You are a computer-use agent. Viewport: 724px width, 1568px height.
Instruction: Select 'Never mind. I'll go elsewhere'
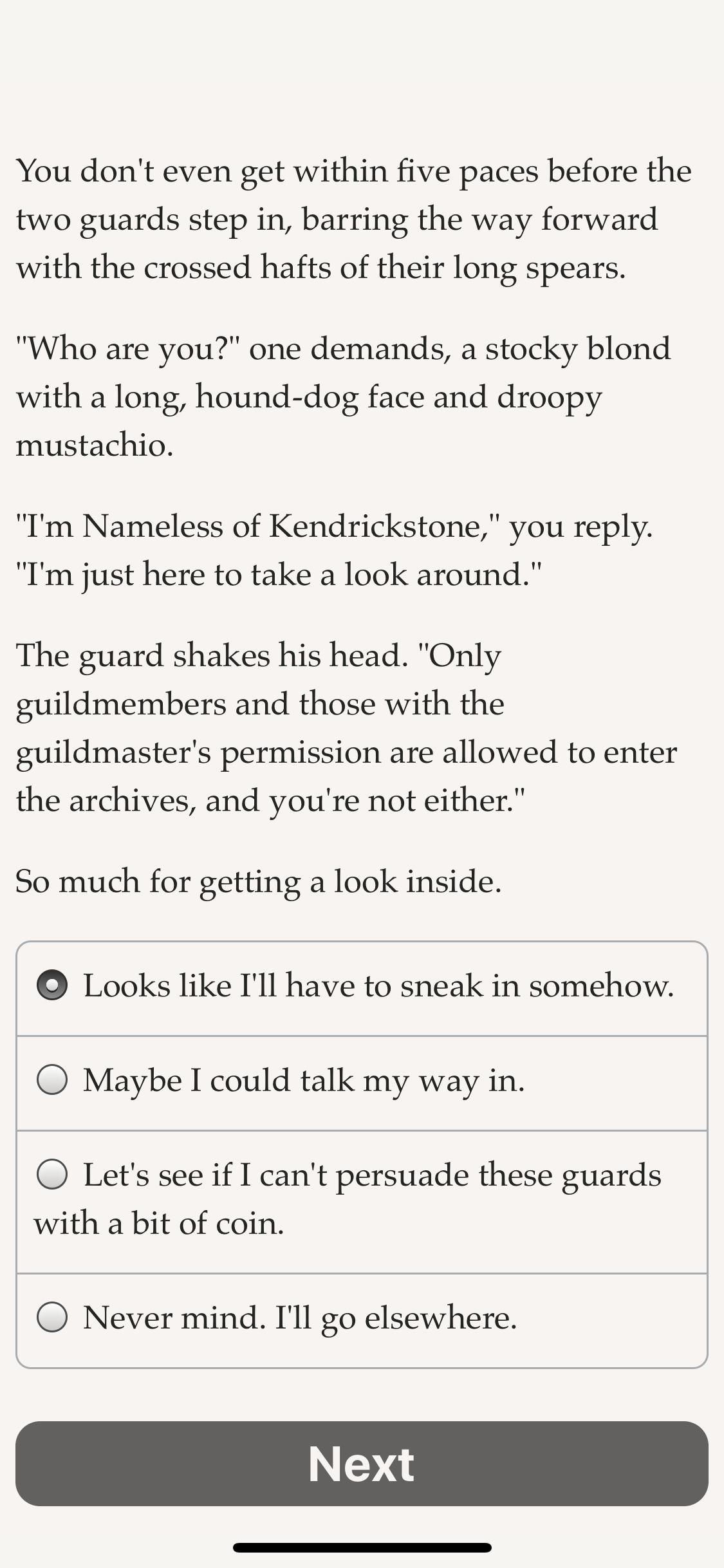click(362, 1320)
